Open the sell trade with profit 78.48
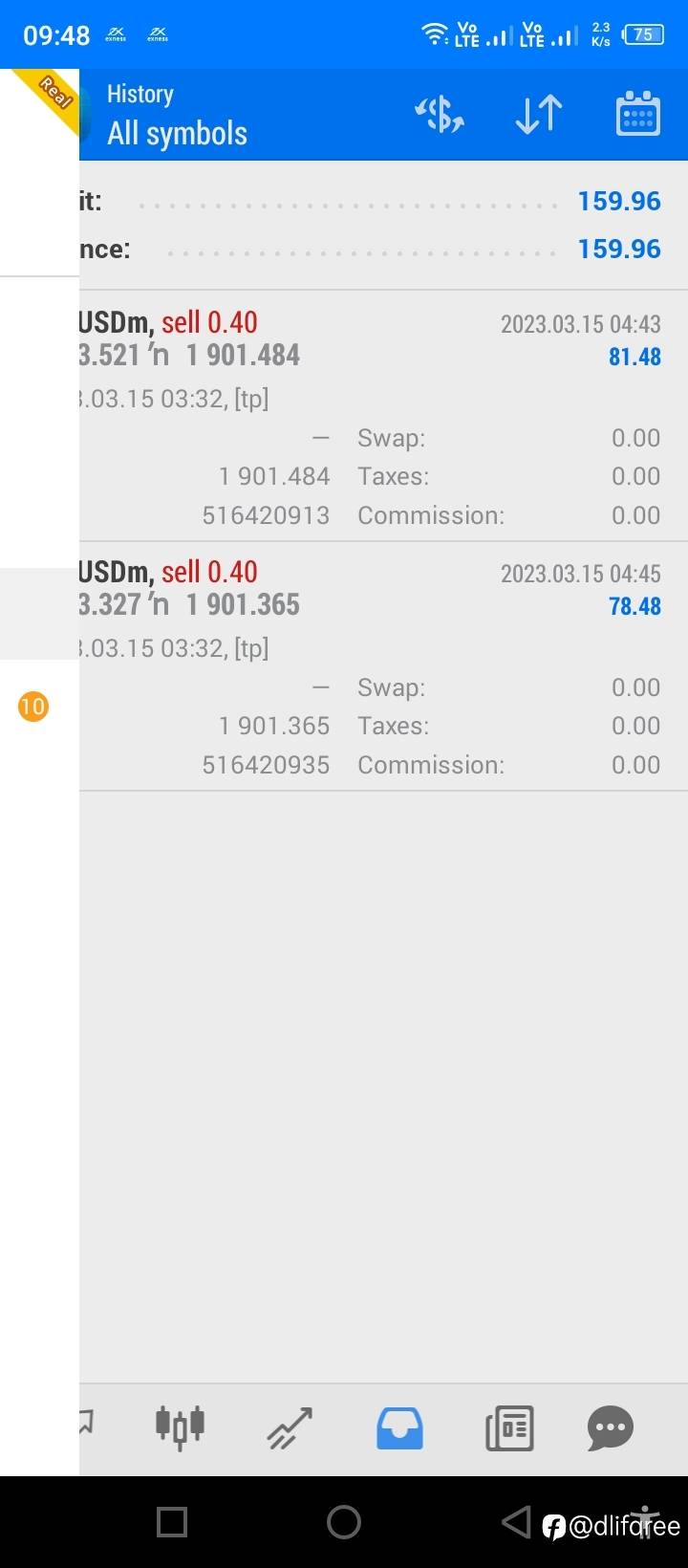 point(383,666)
